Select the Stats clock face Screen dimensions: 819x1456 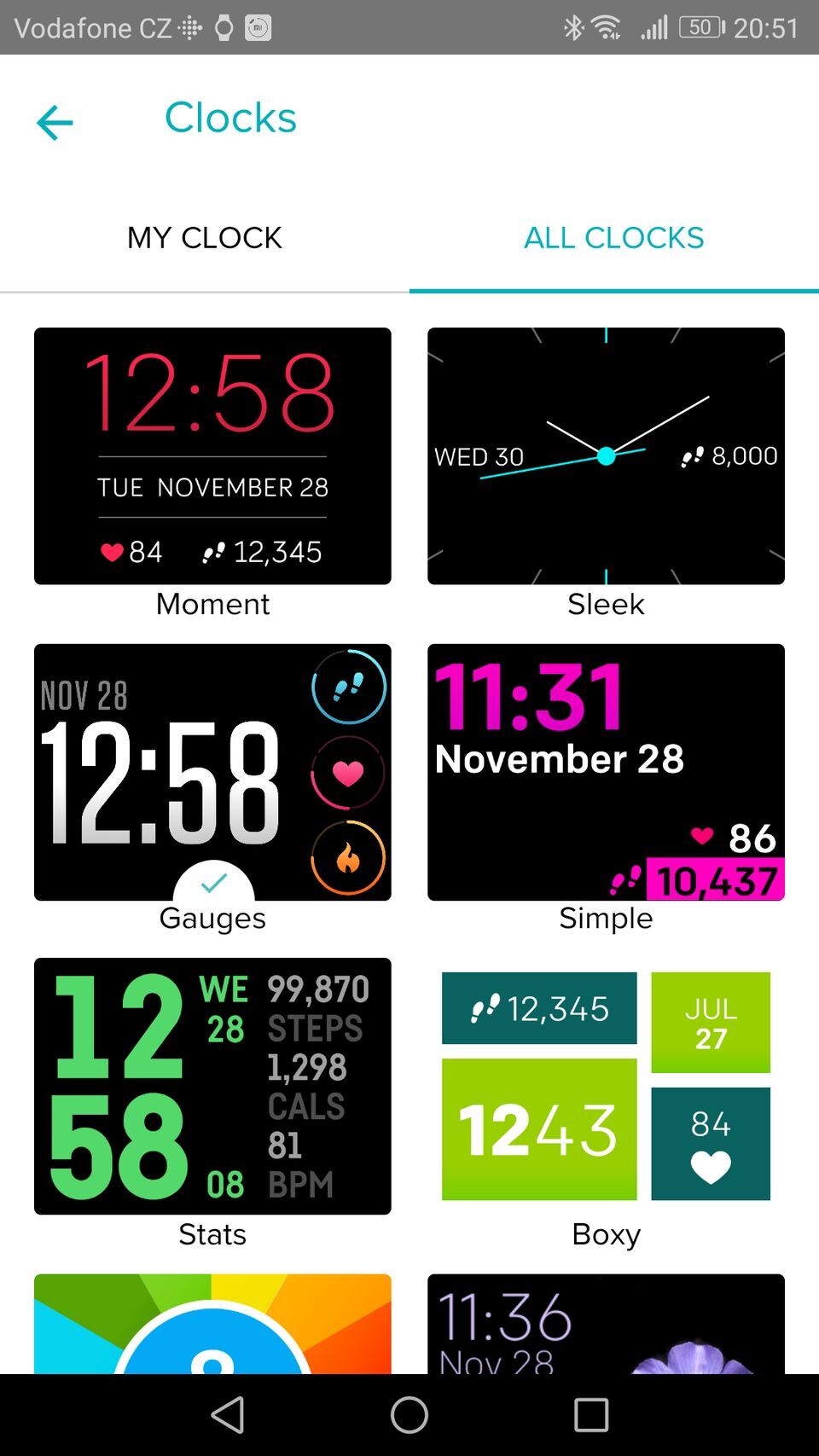212,1087
